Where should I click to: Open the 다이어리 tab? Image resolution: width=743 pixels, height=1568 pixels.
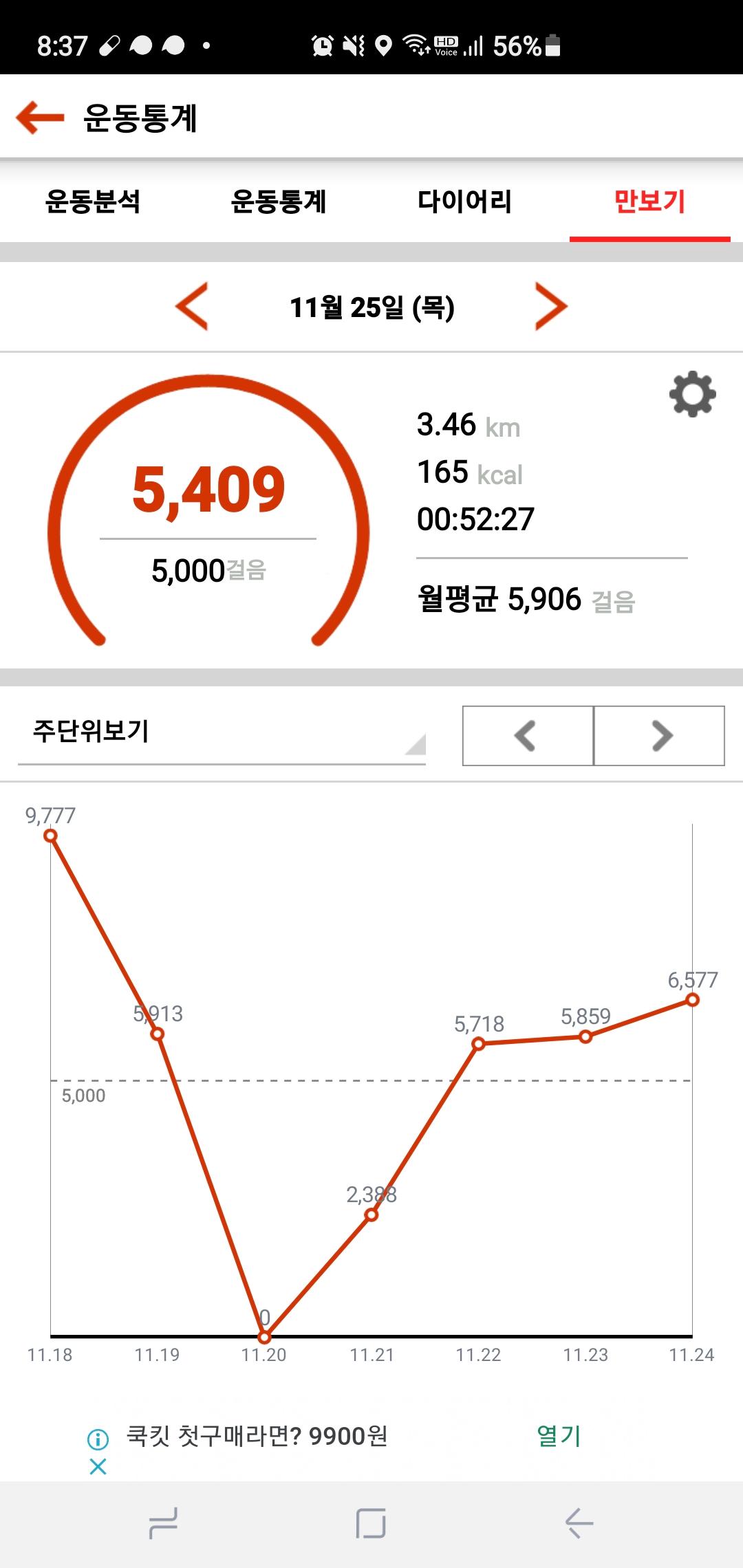coord(464,202)
